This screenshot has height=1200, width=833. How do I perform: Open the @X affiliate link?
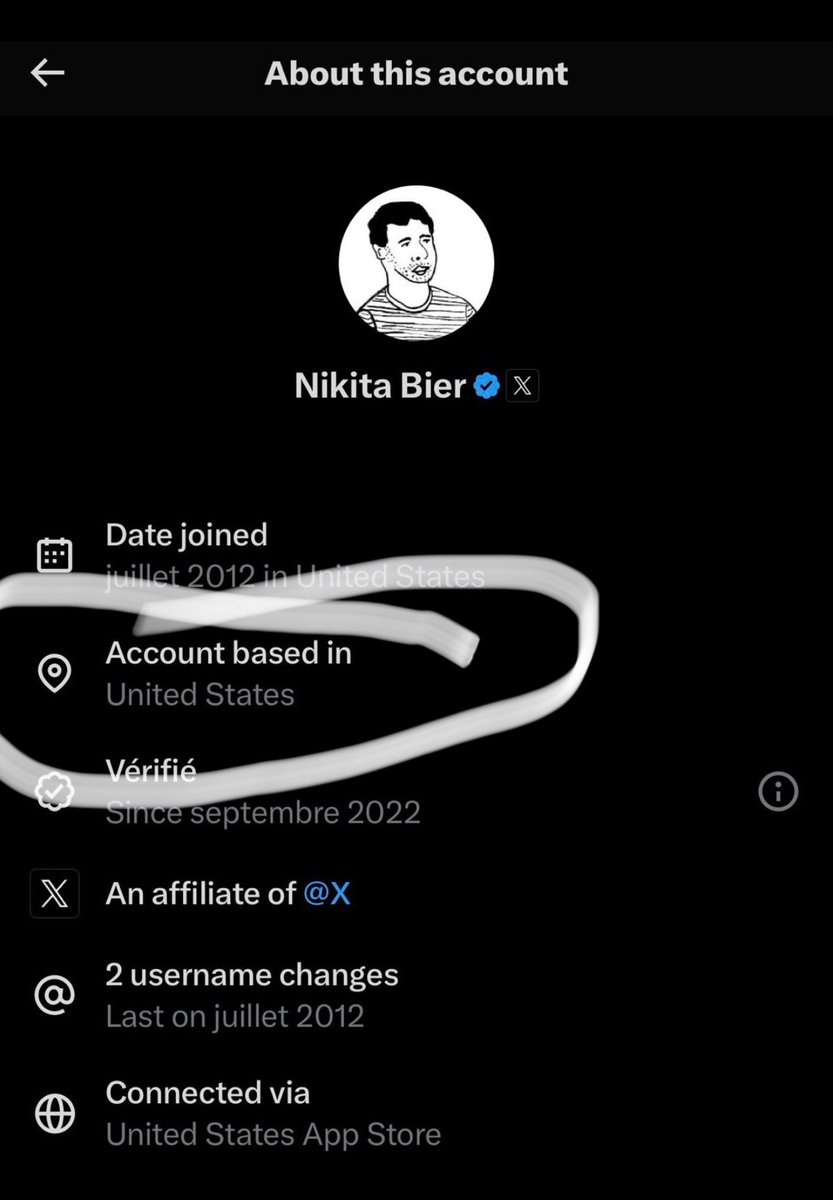tap(326, 893)
